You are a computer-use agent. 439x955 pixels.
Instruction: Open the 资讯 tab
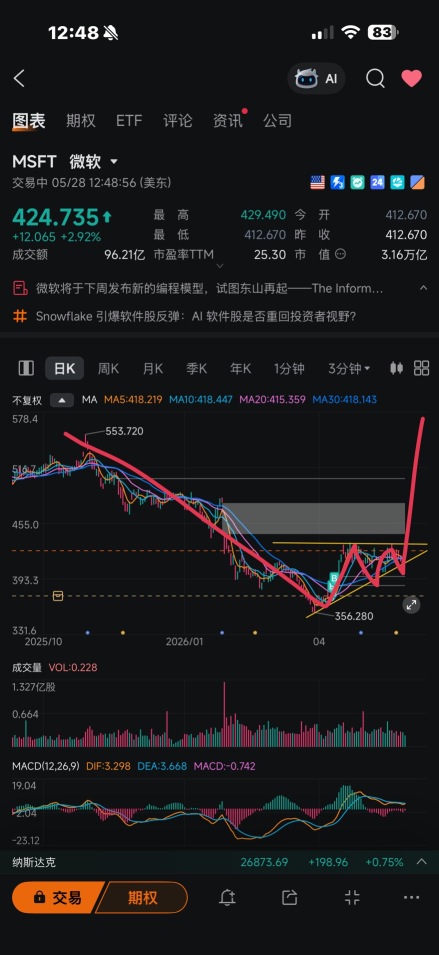tap(228, 121)
